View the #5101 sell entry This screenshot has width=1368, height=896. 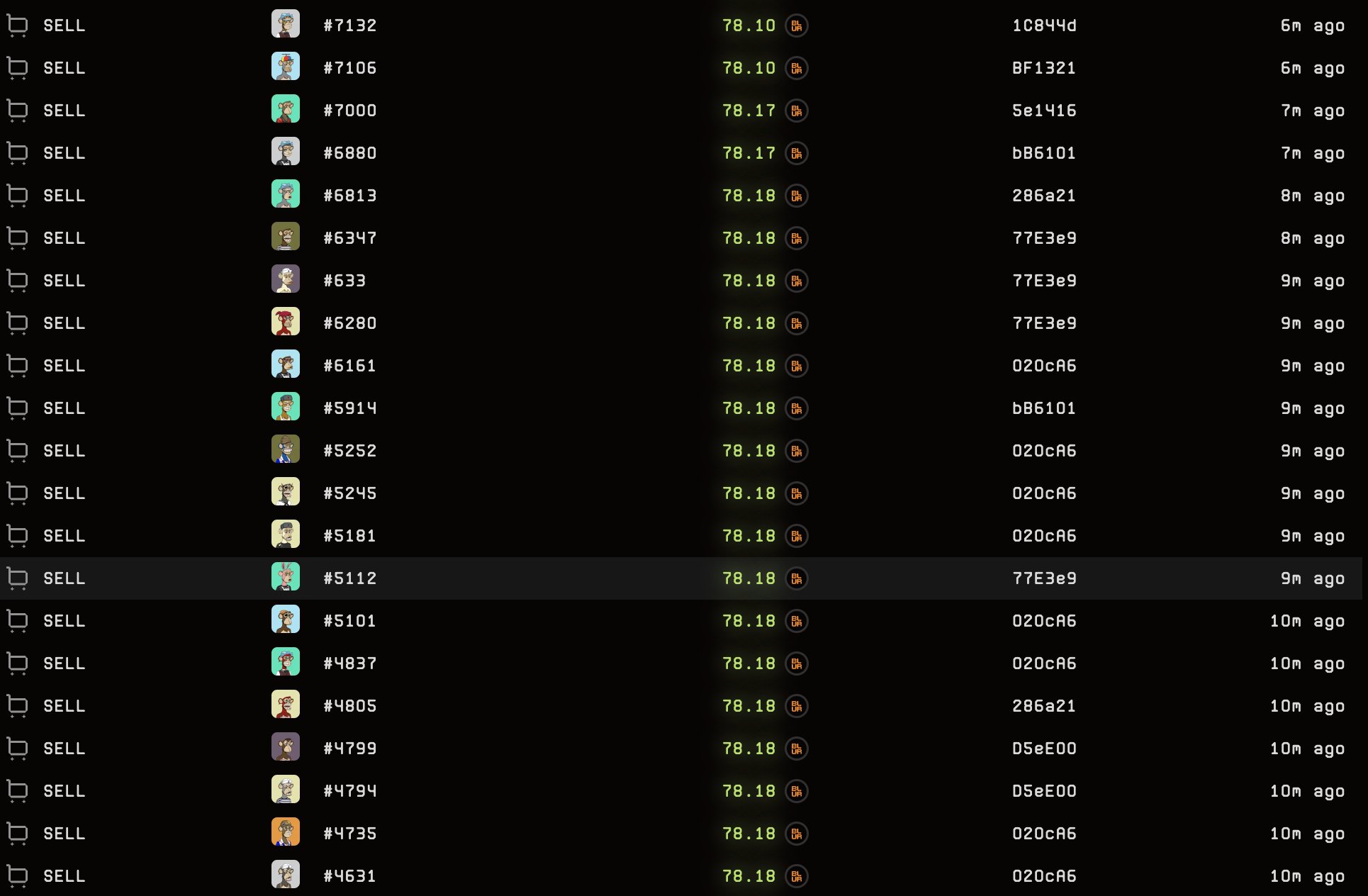click(349, 621)
